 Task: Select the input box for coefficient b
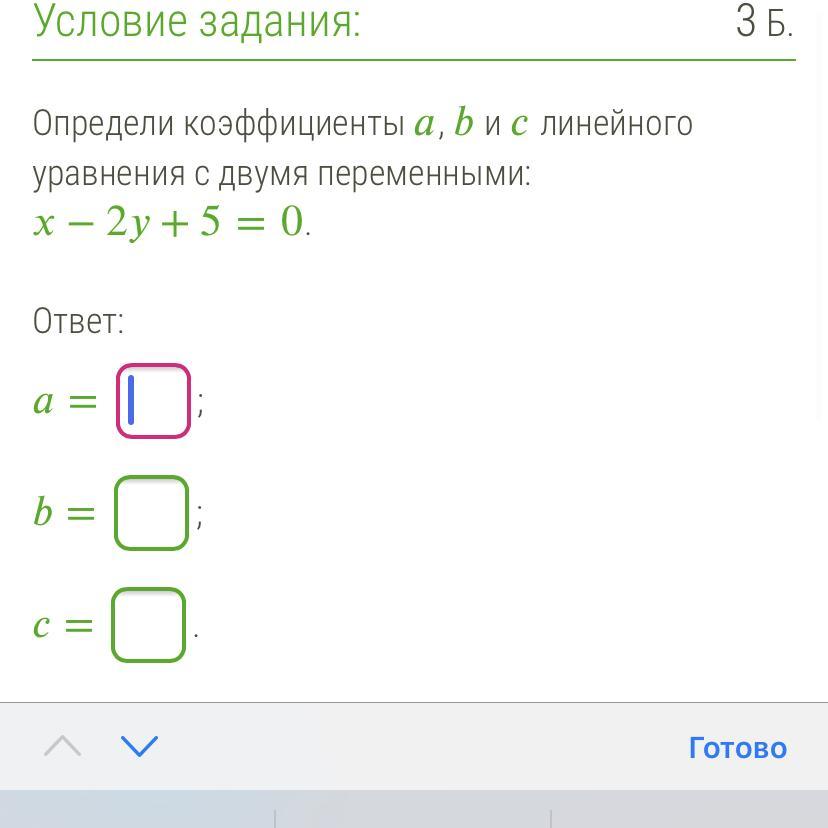point(151,513)
